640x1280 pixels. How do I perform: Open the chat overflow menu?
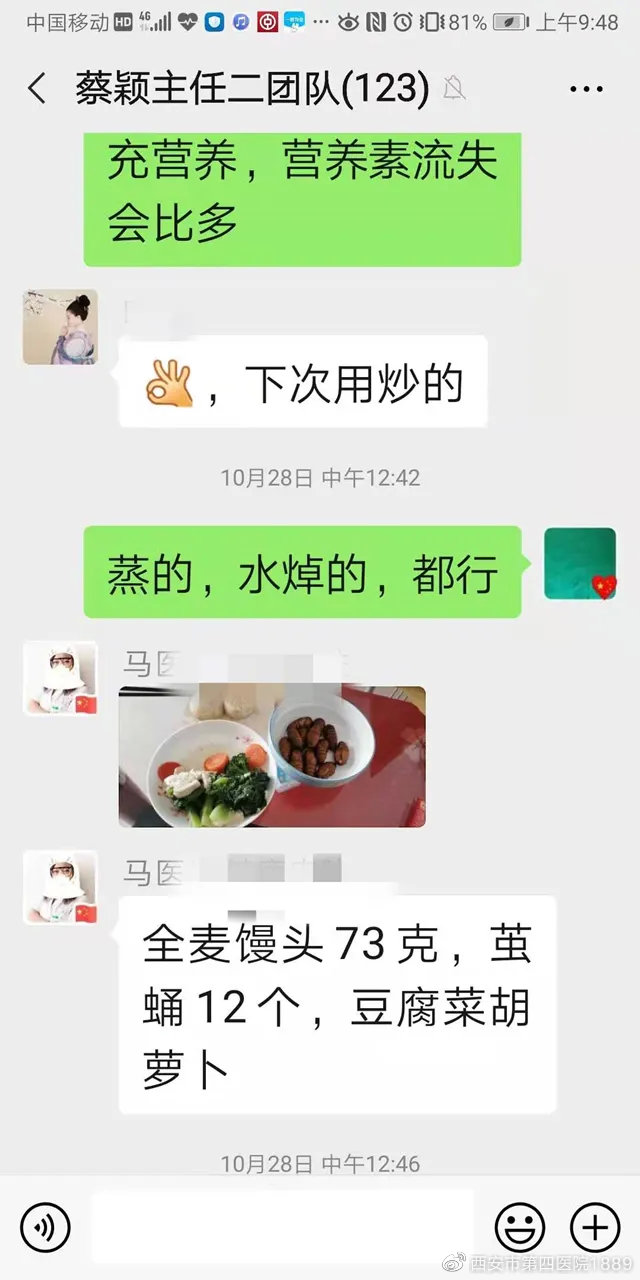[x=586, y=89]
